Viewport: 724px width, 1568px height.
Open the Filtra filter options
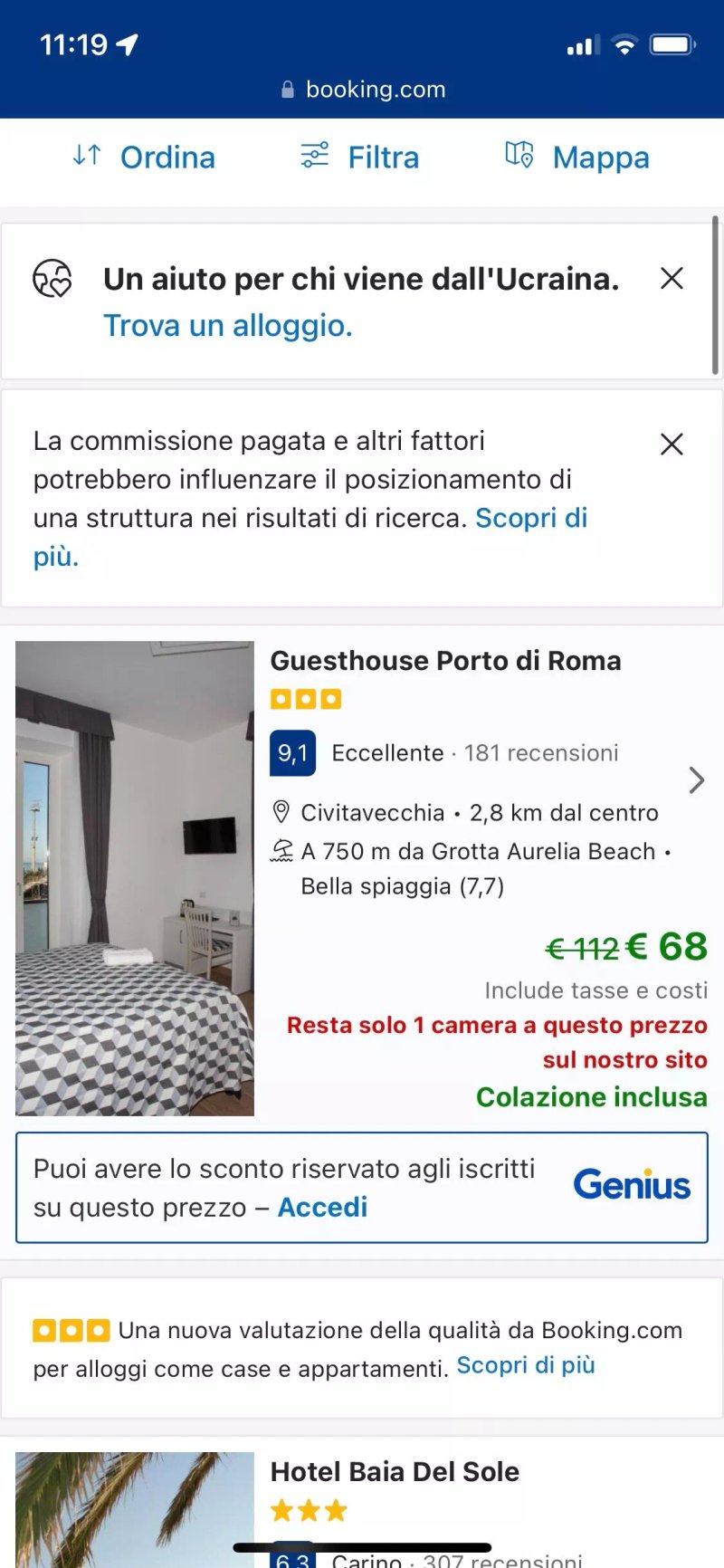pos(360,158)
